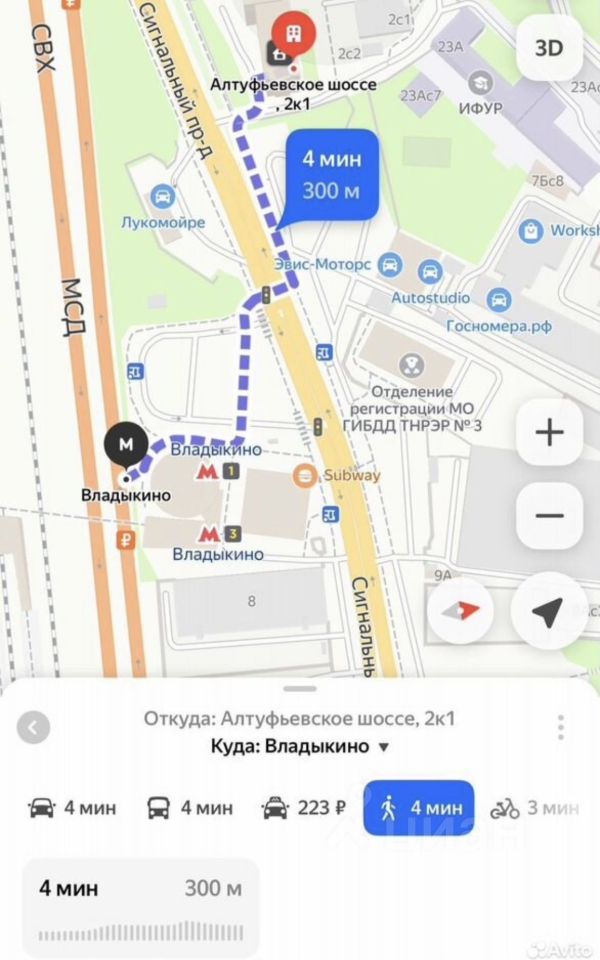Viewport: 600px width, 960px height.
Task: Open the route overflow menu
Action: (x=561, y=727)
